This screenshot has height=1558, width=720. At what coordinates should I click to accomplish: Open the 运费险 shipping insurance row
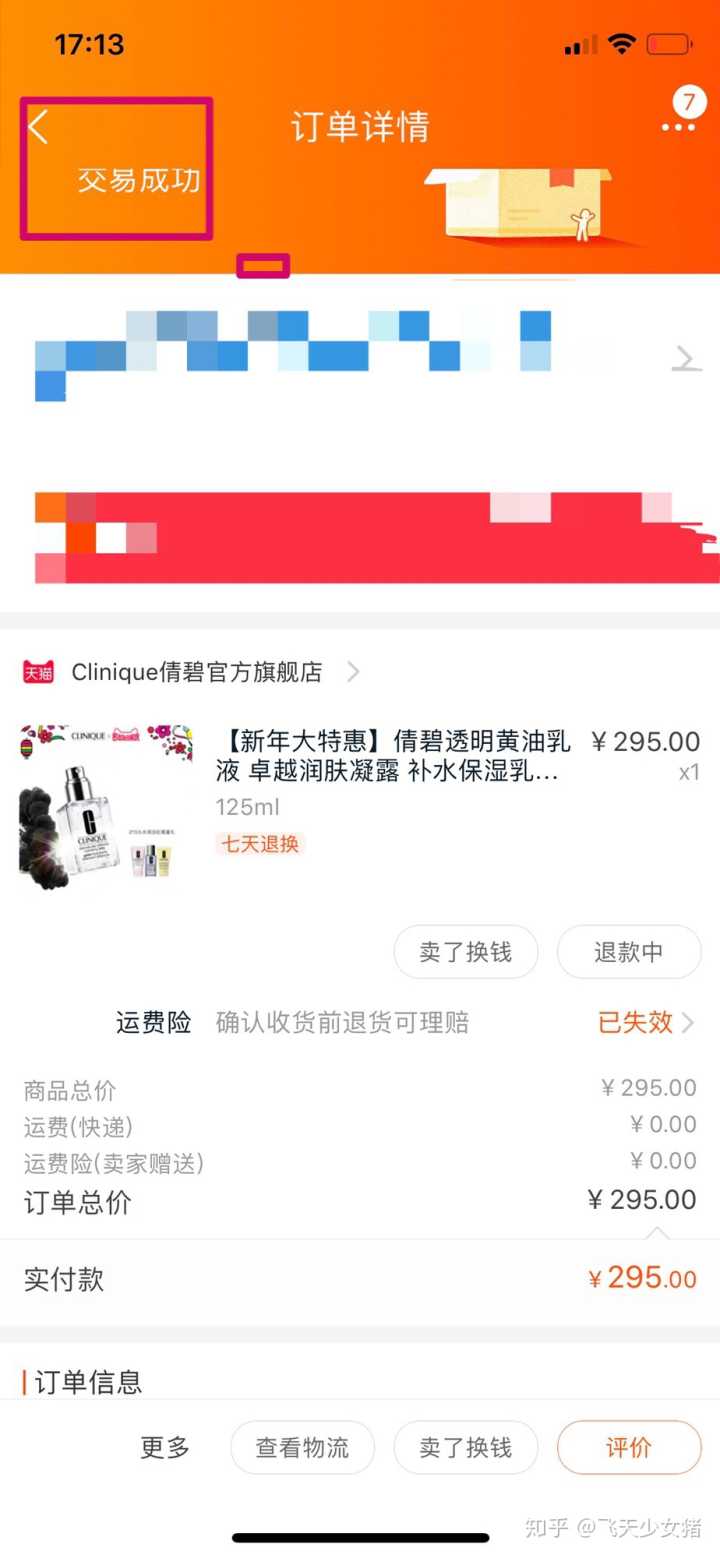tap(400, 1022)
